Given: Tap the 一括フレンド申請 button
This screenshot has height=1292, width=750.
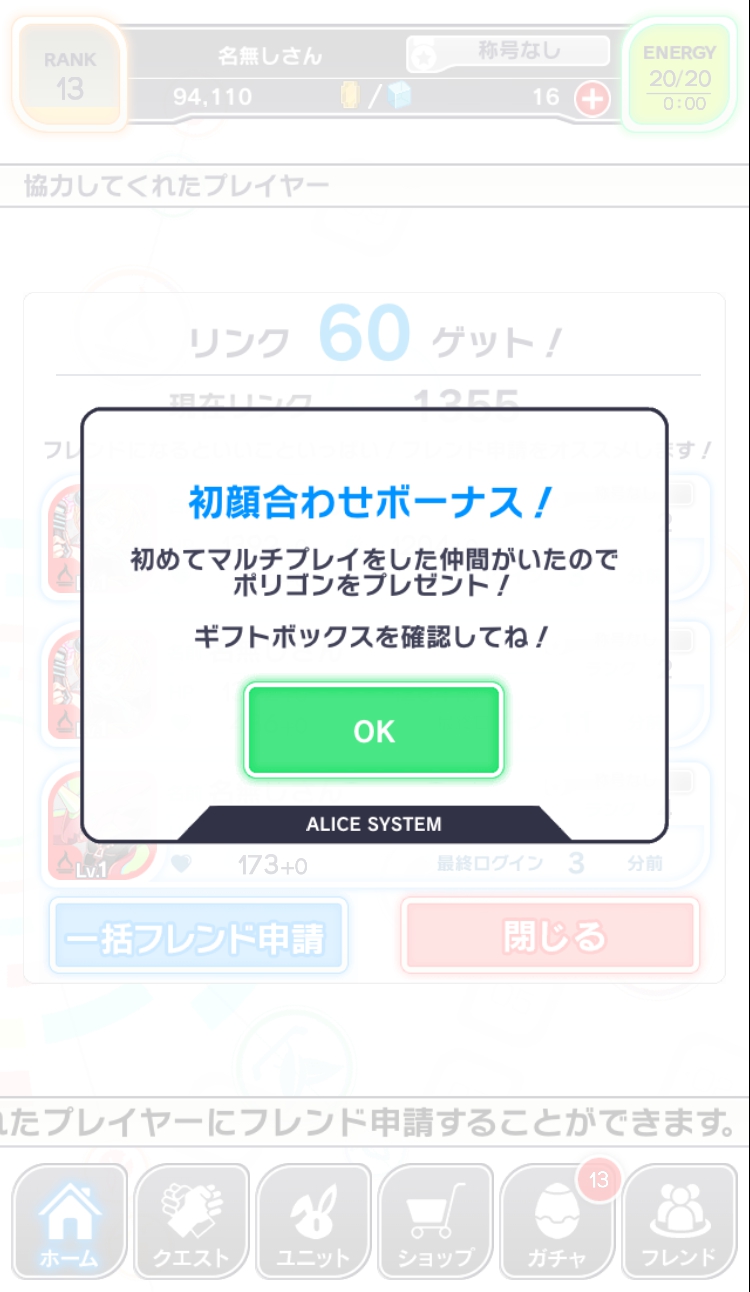Looking at the screenshot, I should tap(198, 936).
